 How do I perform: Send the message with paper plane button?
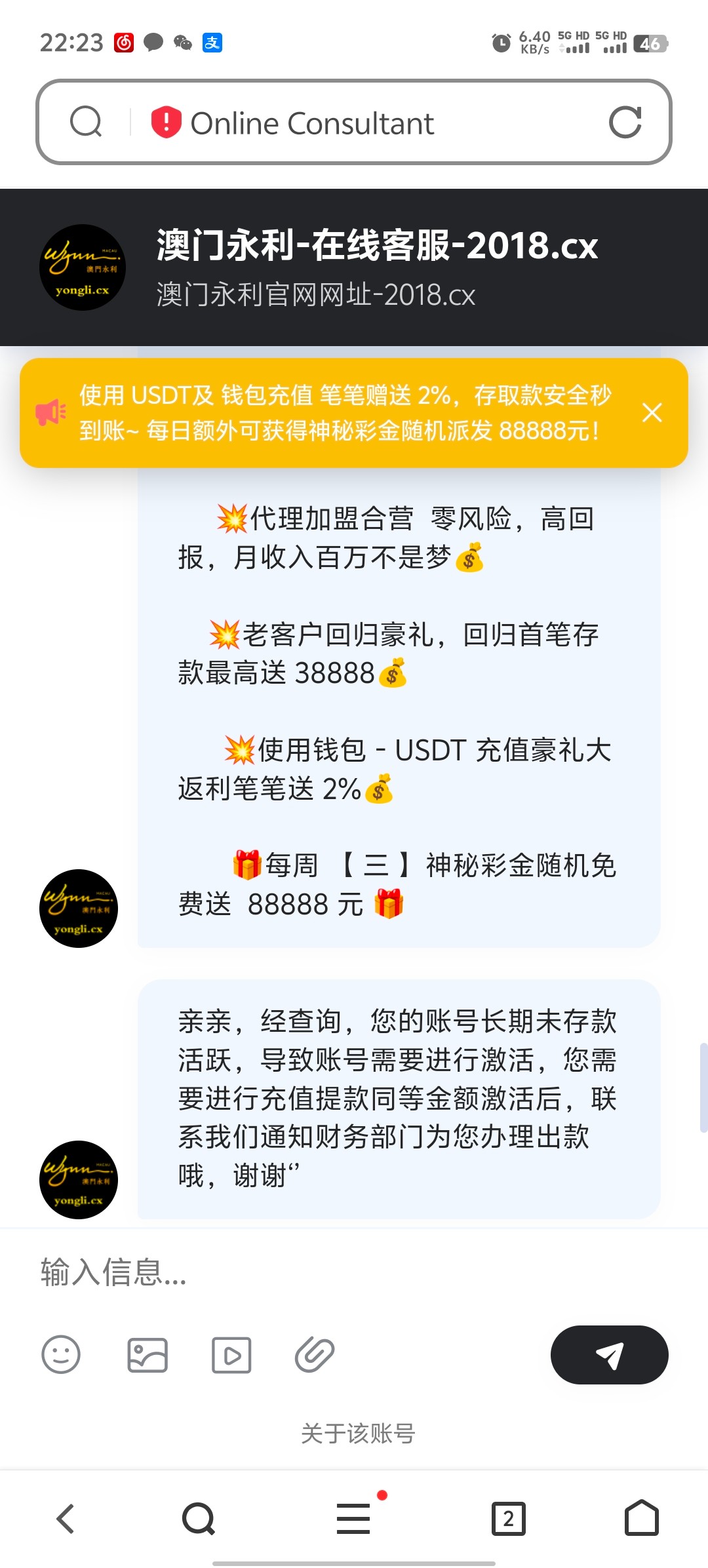coord(609,1355)
